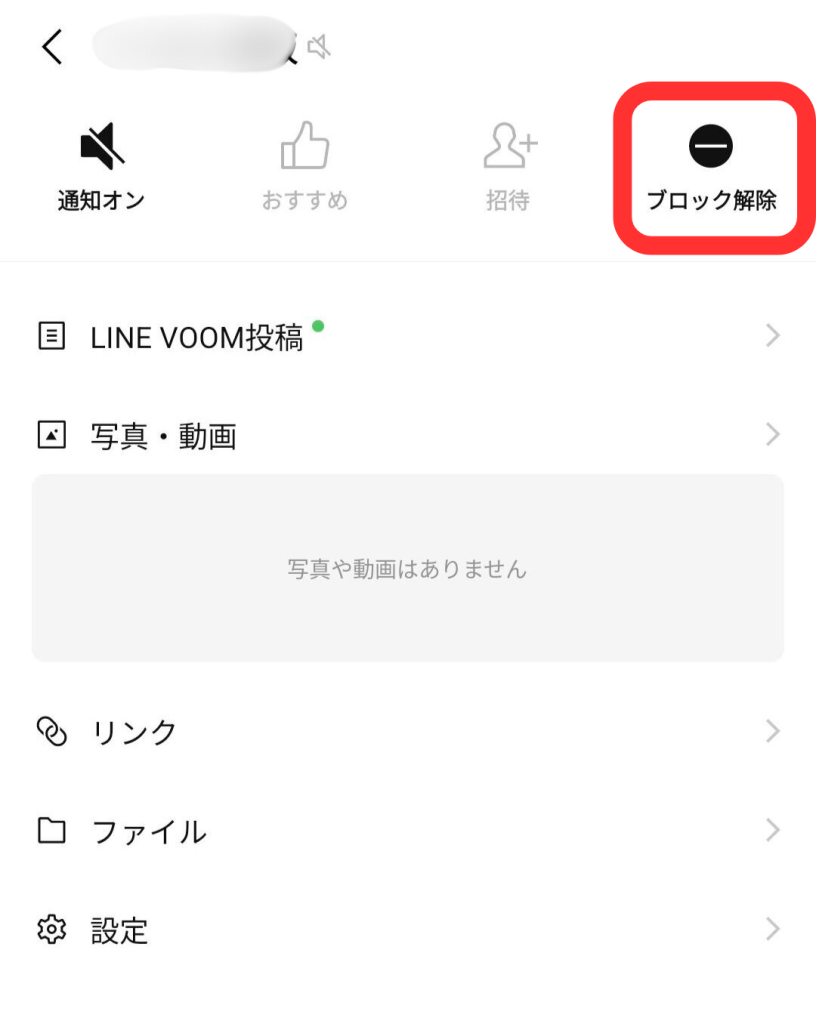Tap the back arrow at top left
816x1024 pixels.
click(50, 45)
